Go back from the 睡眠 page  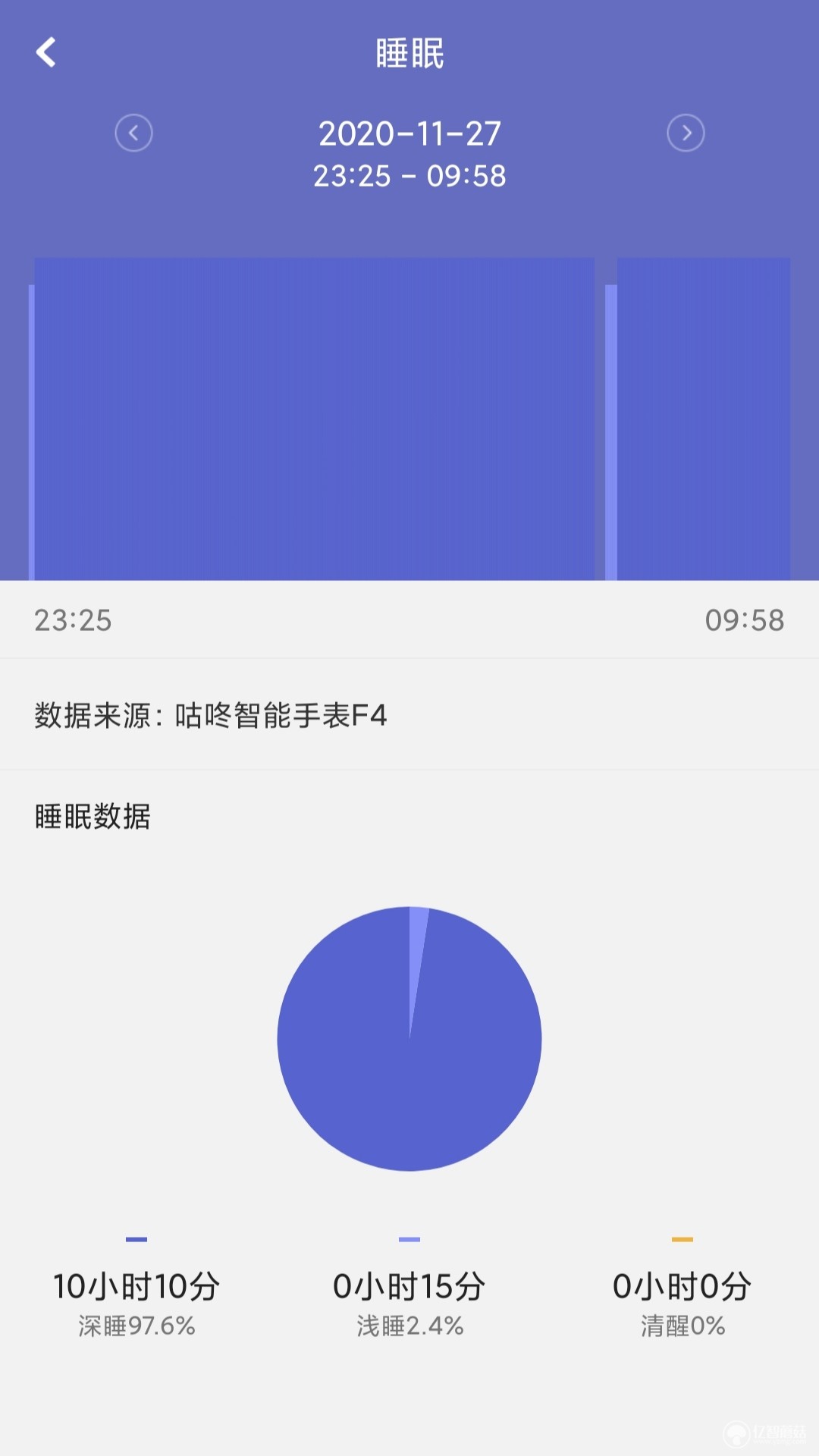point(46,52)
